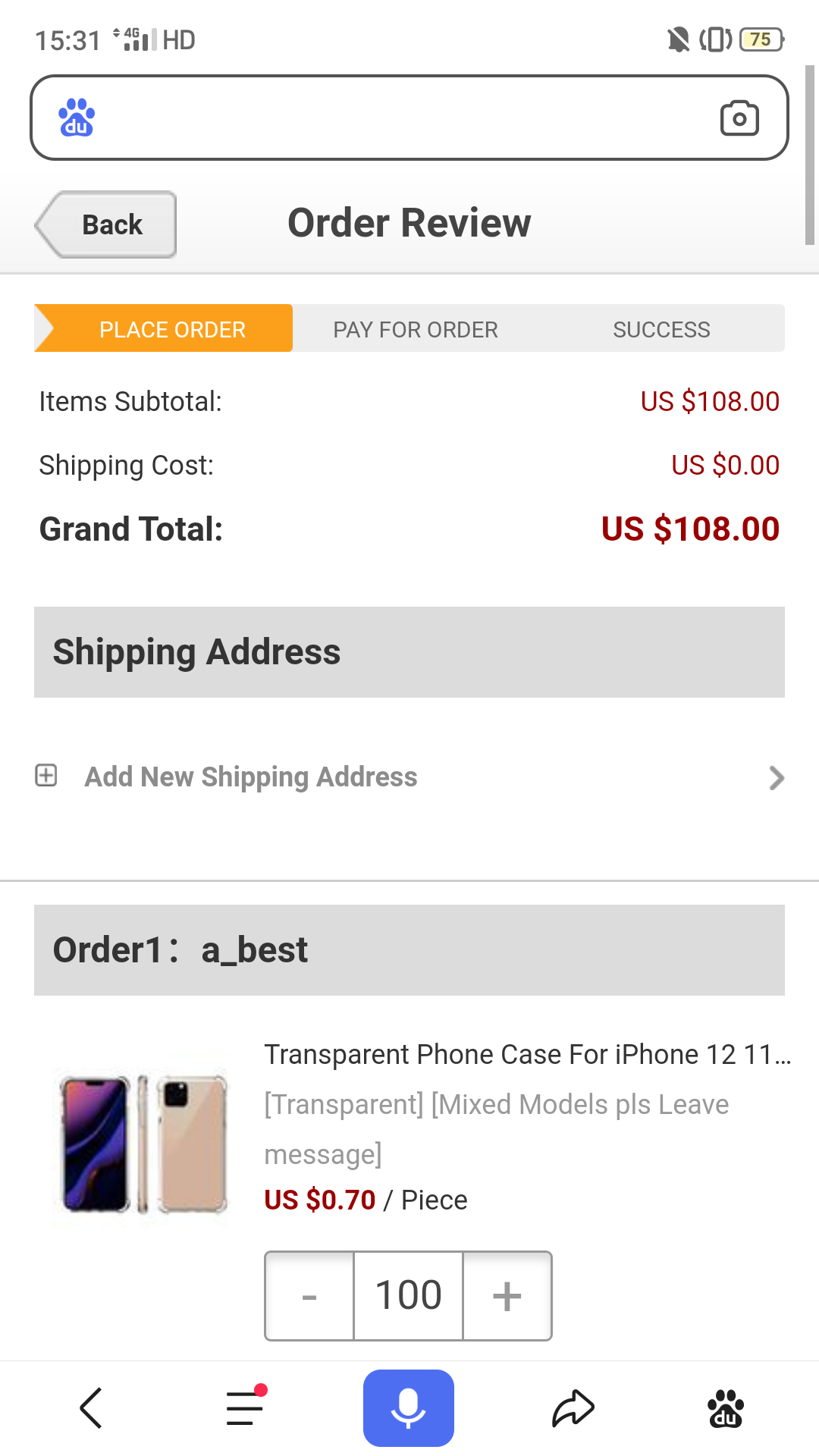Decrease quantity with the minus button
819x1456 pixels.
pos(309,1296)
